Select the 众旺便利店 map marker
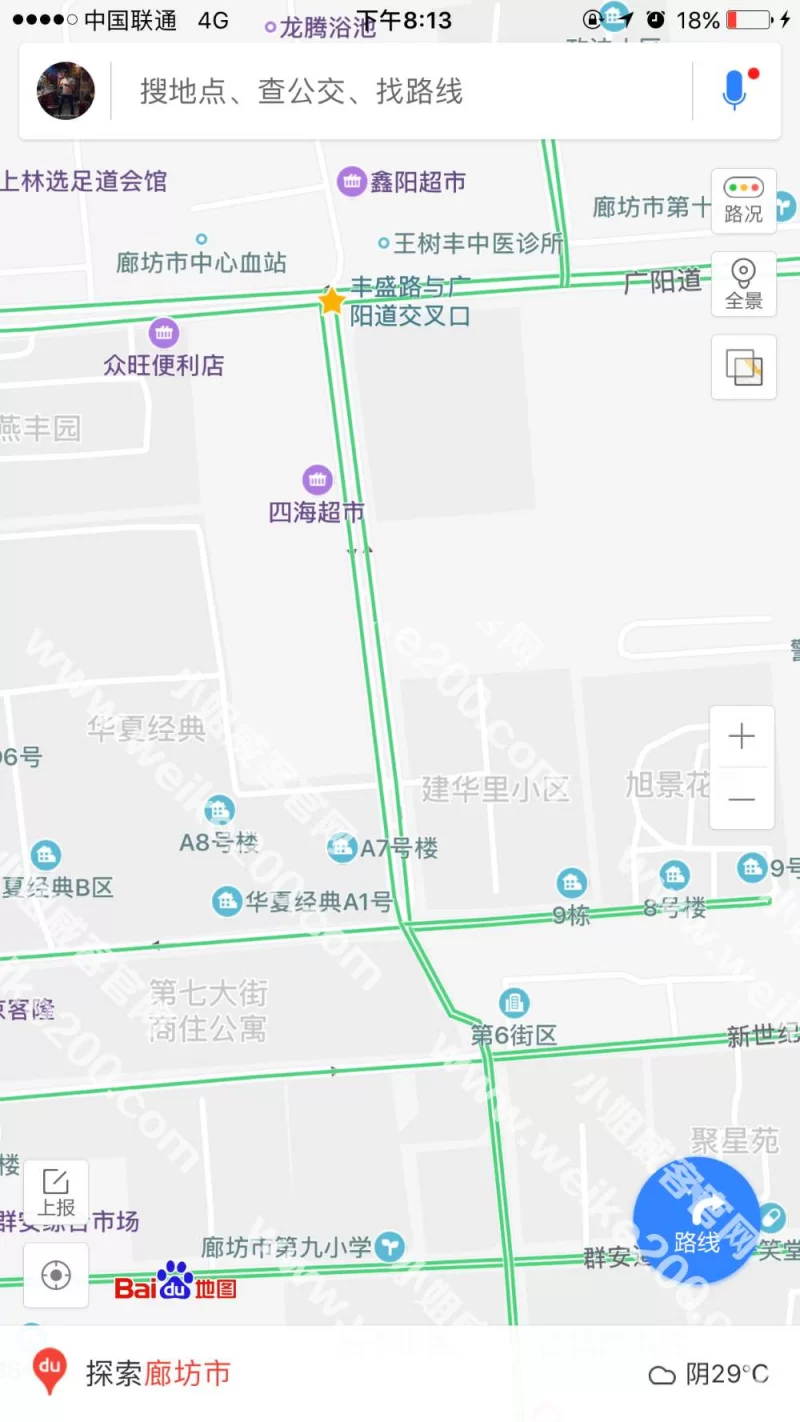Viewport: 800px width, 1422px height. point(164,333)
